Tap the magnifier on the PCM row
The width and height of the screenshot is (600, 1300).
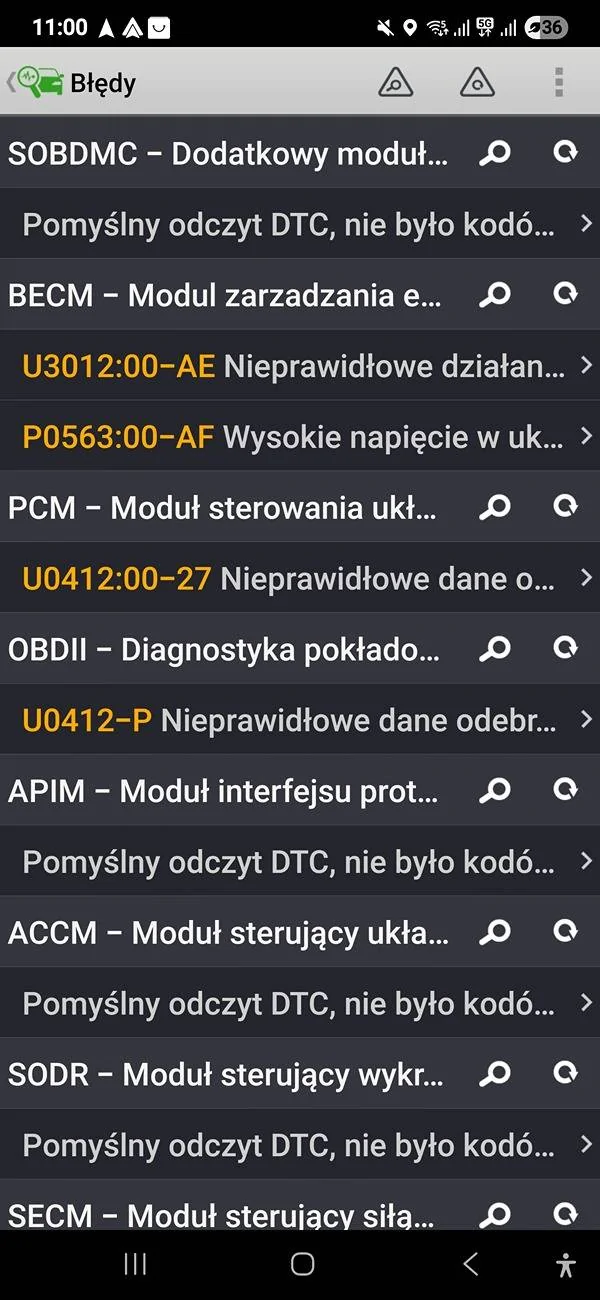pos(495,507)
